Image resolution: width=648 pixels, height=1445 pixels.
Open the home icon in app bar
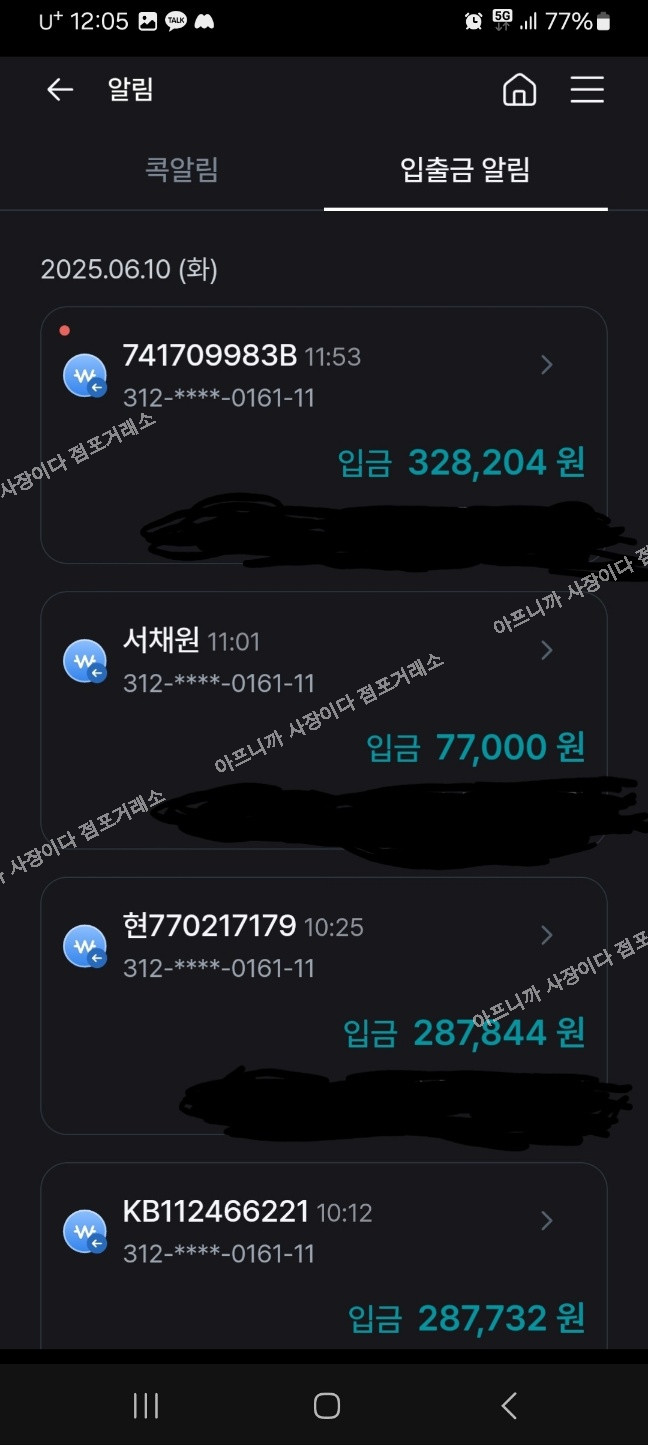coord(519,90)
